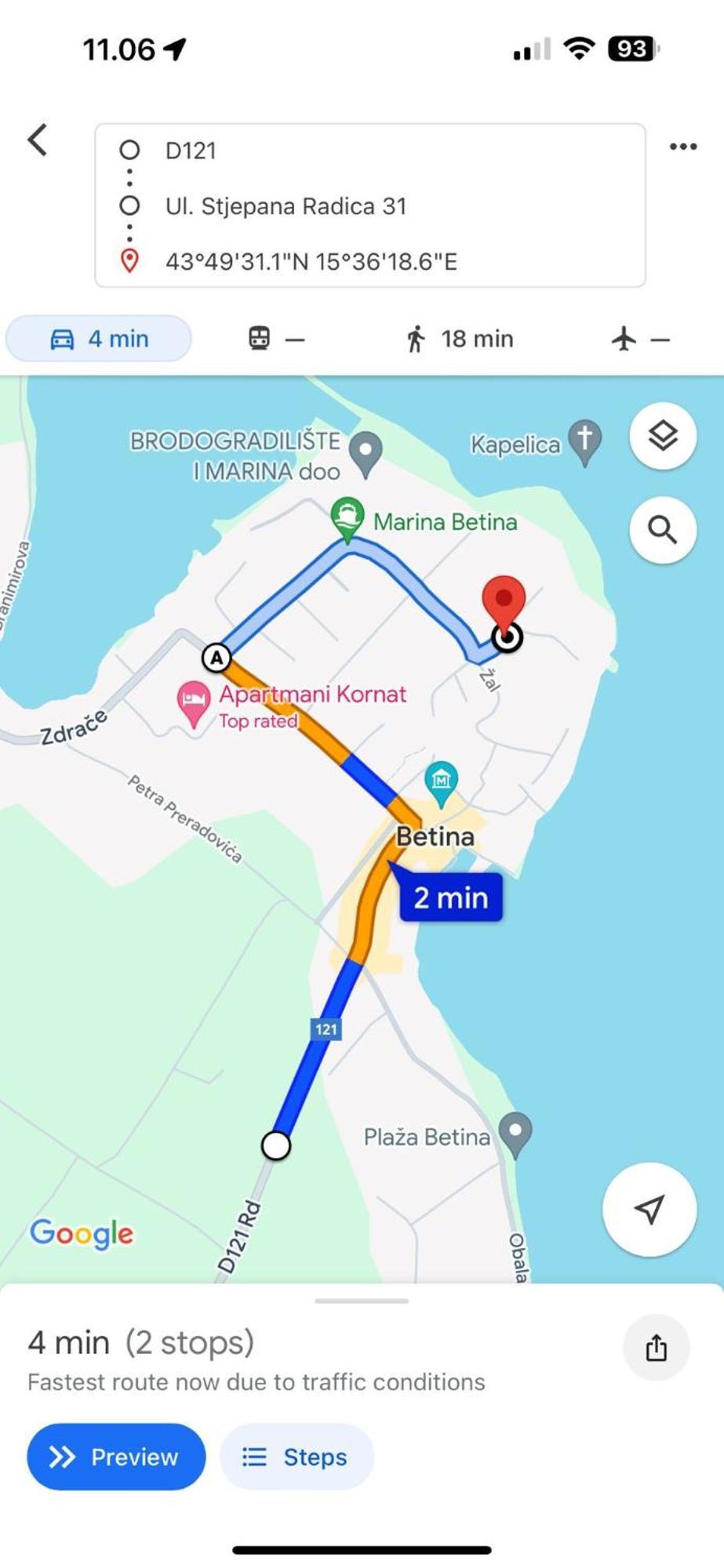Screen dimensions: 724x1568
Task: Open Marina Betina place pin
Action: click(x=347, y=517)
